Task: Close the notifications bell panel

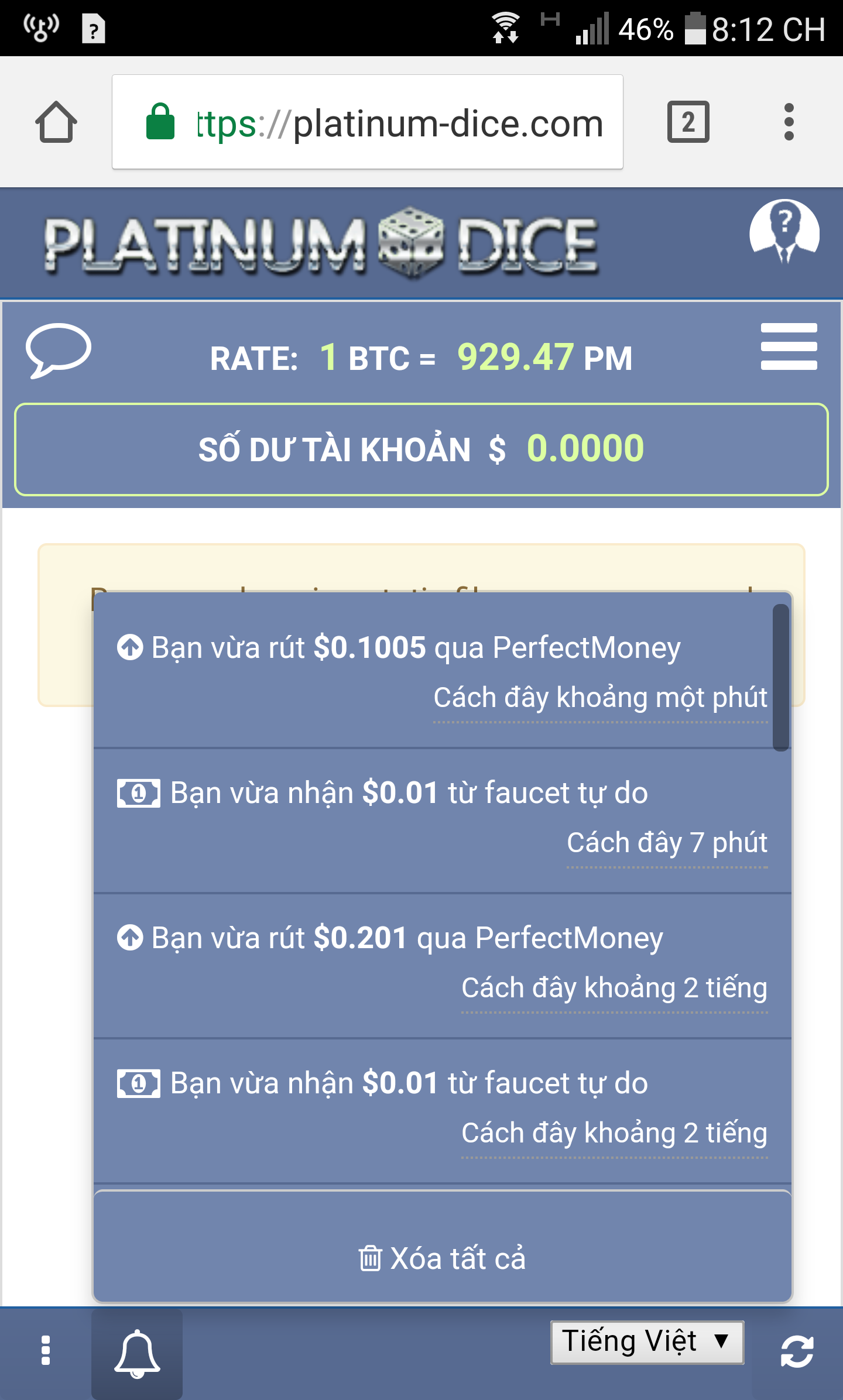Action: pyautogui.click(x=137, y=1353)
